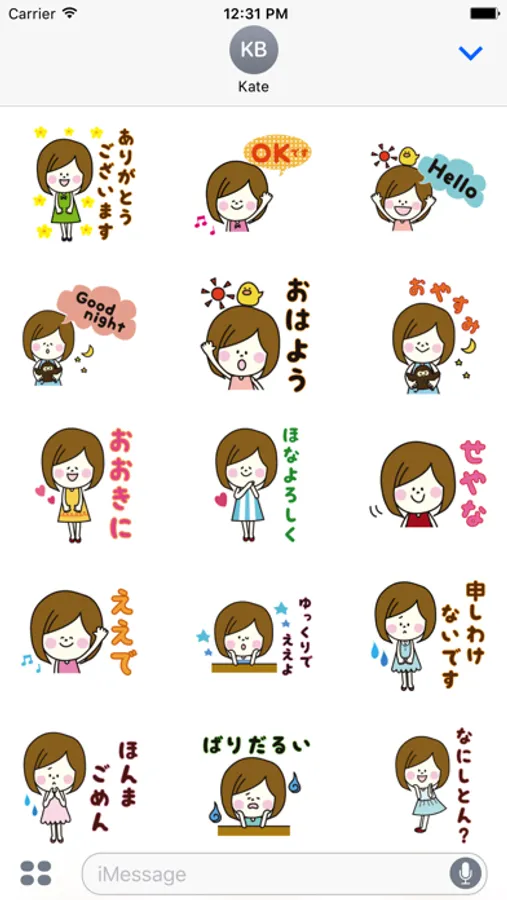Pick the おおきに sticker
Image resolution: width=507 pixels, height=900 pixels.
tap(85, 486)
